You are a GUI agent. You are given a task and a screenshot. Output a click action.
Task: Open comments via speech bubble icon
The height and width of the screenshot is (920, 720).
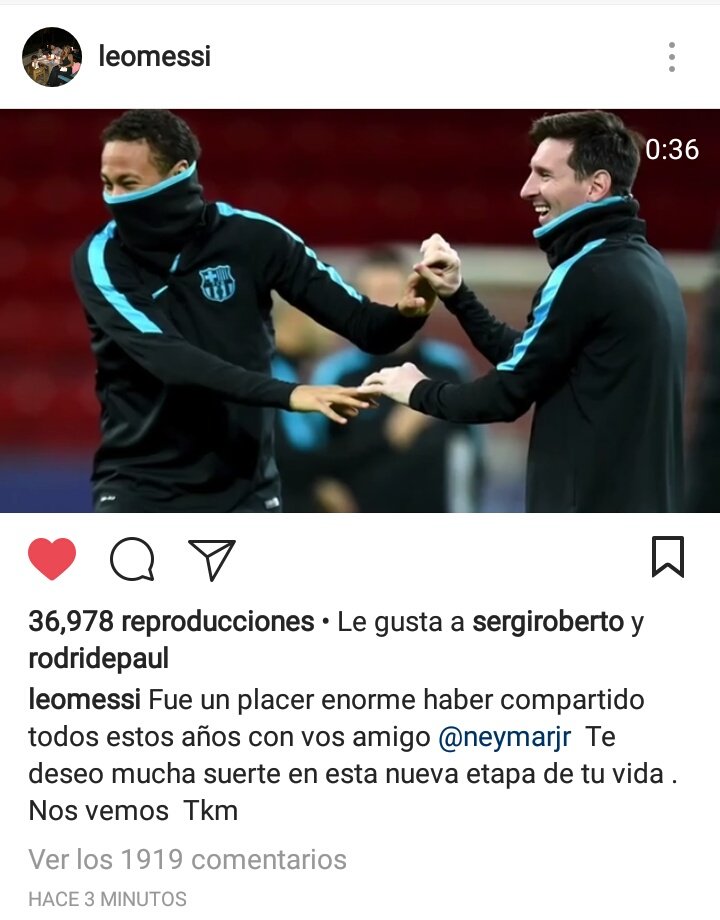pyautogui.click(x=132, y=559)
